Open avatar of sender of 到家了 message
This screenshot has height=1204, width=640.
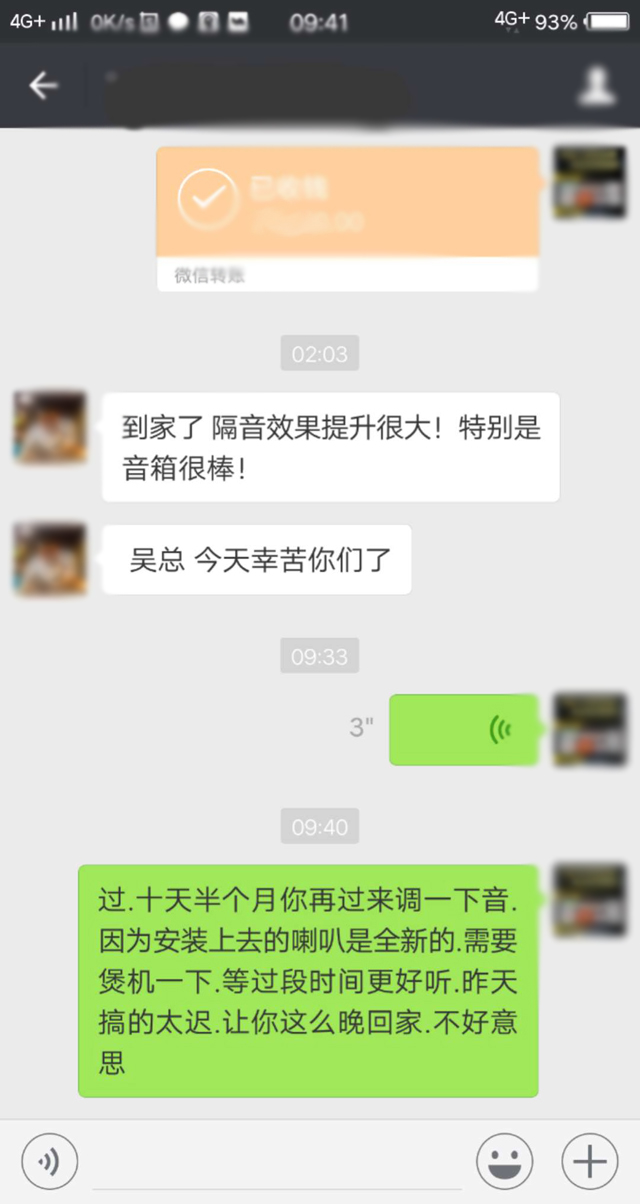49,428
